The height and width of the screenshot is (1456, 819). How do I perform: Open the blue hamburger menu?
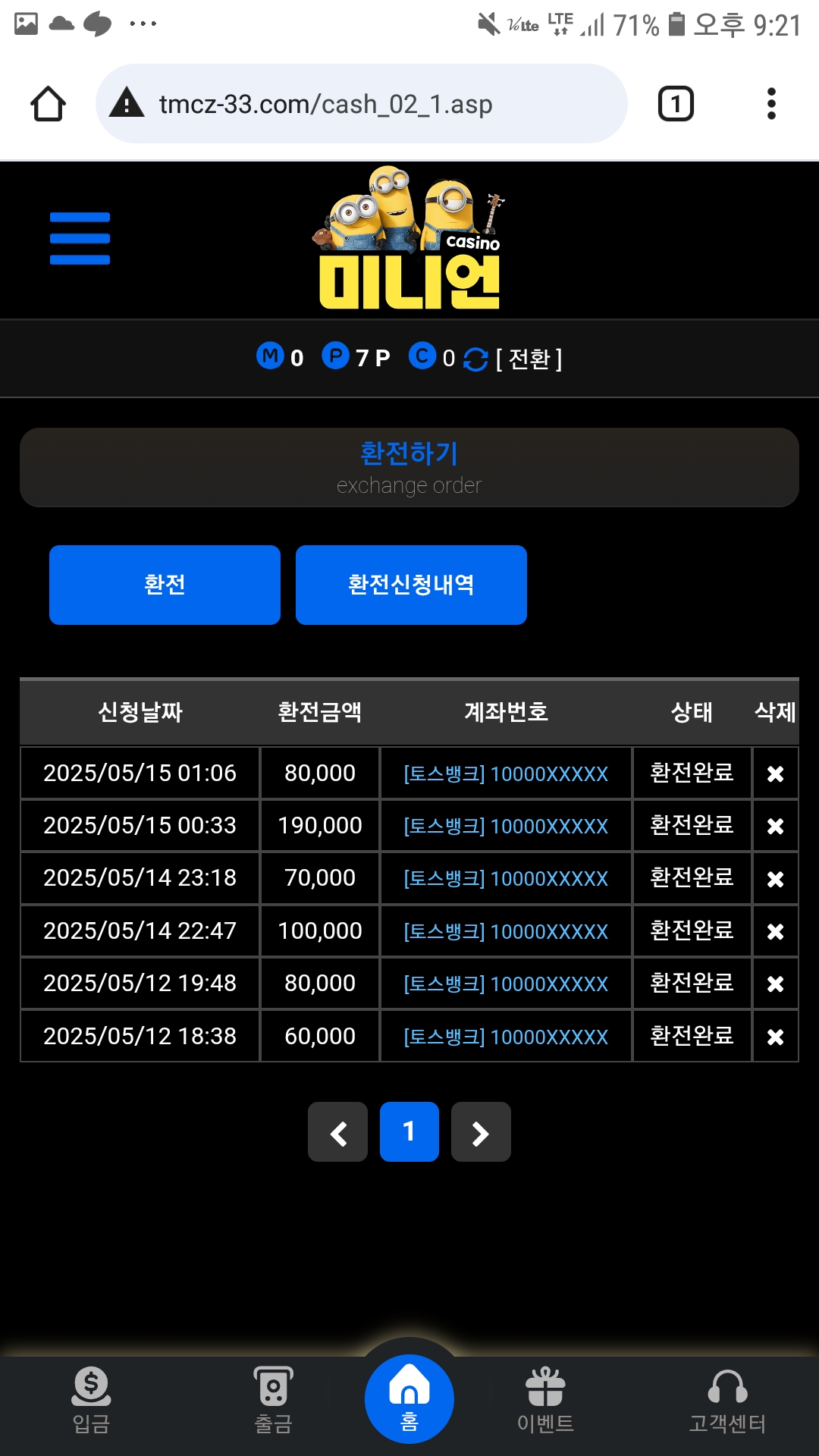(80, 238)
